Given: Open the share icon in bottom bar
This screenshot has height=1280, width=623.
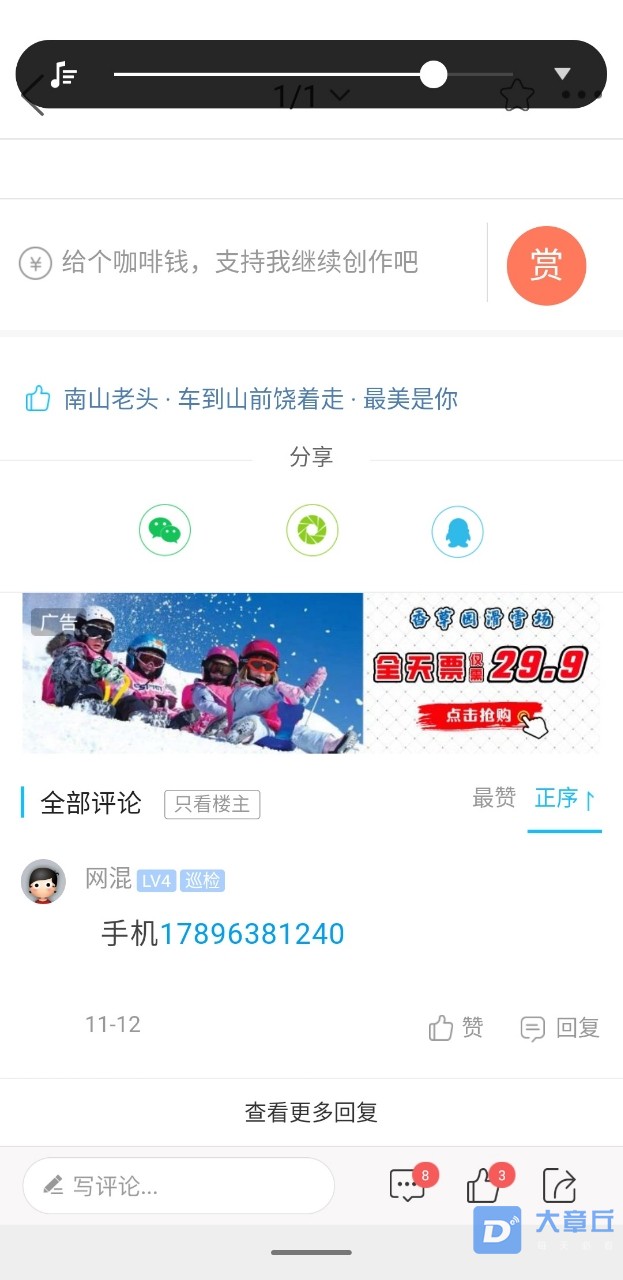Looking at the screenshot, I should coord(559,1186).
